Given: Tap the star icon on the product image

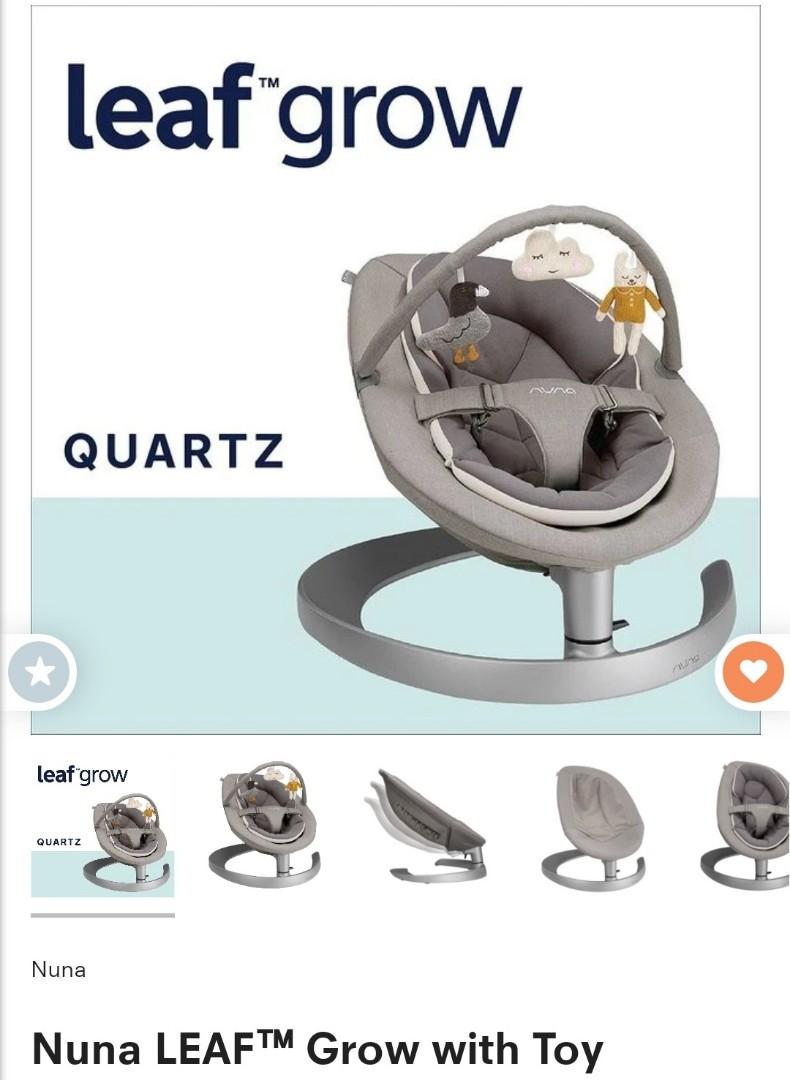Looking at the screenshot, I should point(41,672).
